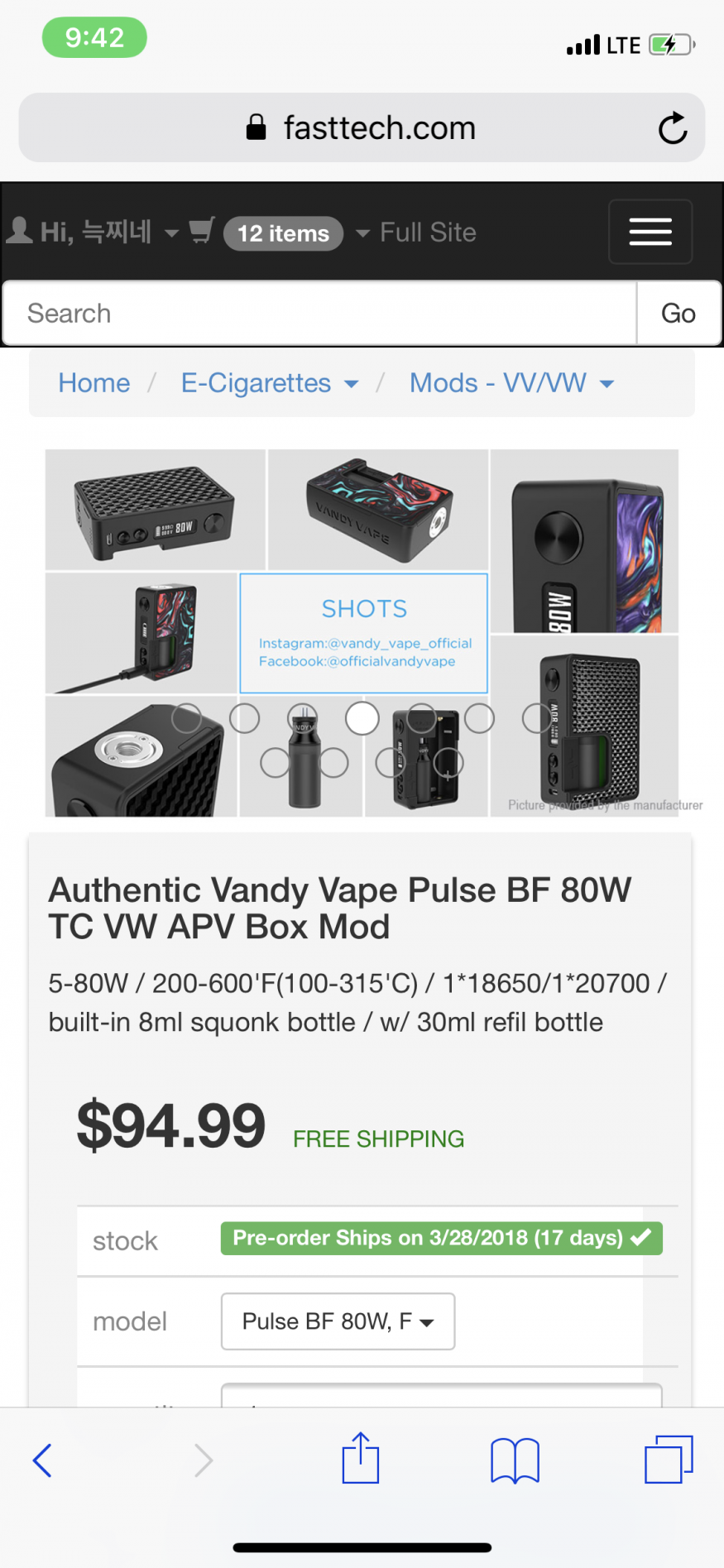Open the Pulse BF 80W model dropdown
Image resolution: width=724 pixels, height=1568 pixels.
tap(338, 1321)
